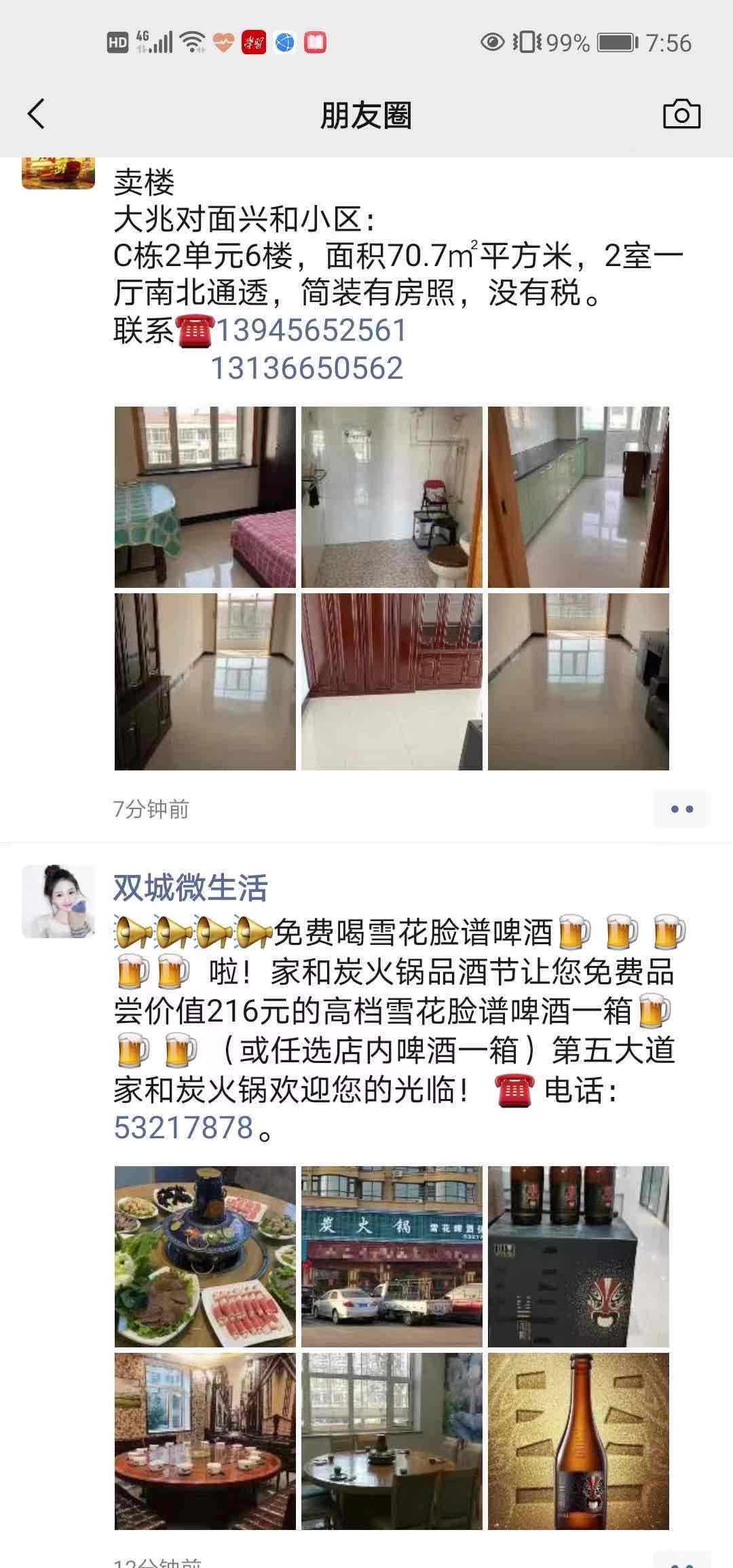Tap 双城微生活 avatar picture
Screen dimensions: 733x1568
(x=58, y=901)
